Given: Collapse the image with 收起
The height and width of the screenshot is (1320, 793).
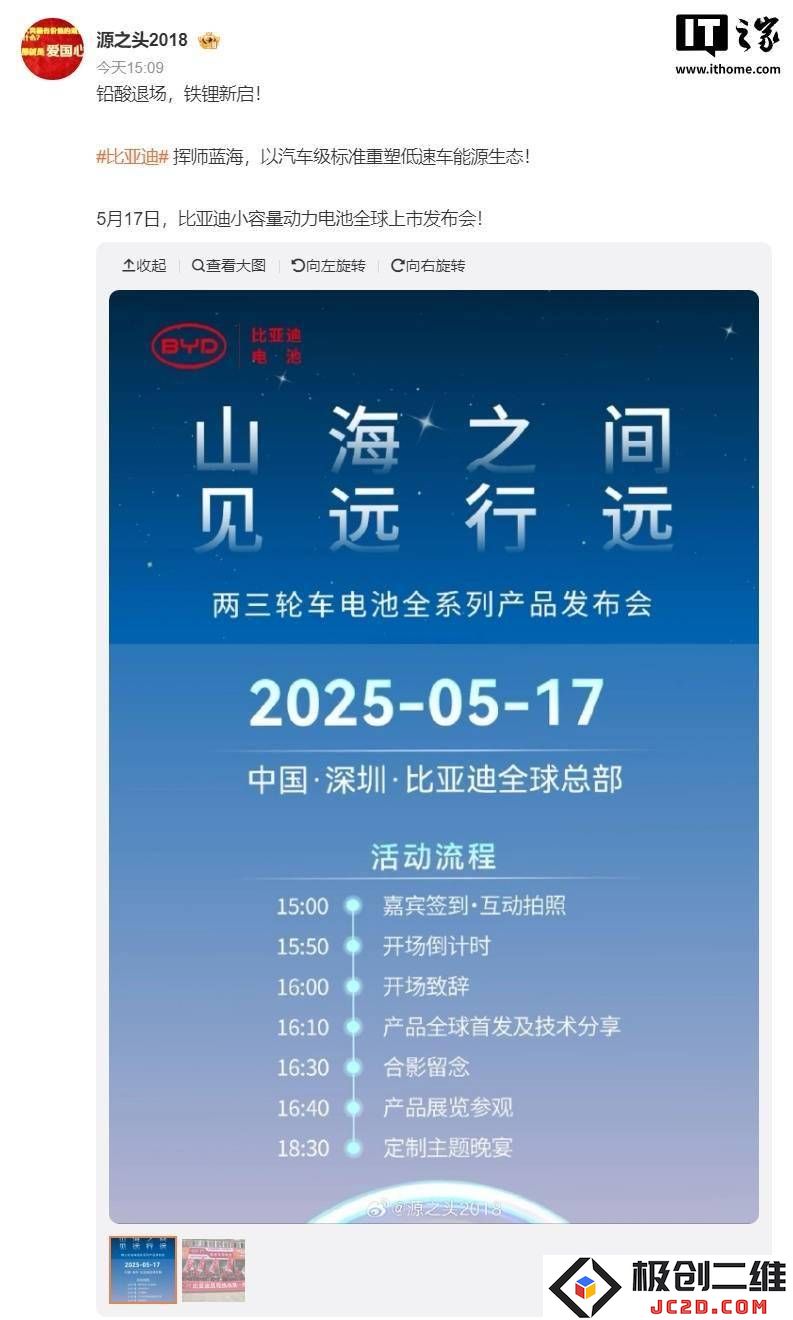Looking at the screenshot, I should (144, 265).
